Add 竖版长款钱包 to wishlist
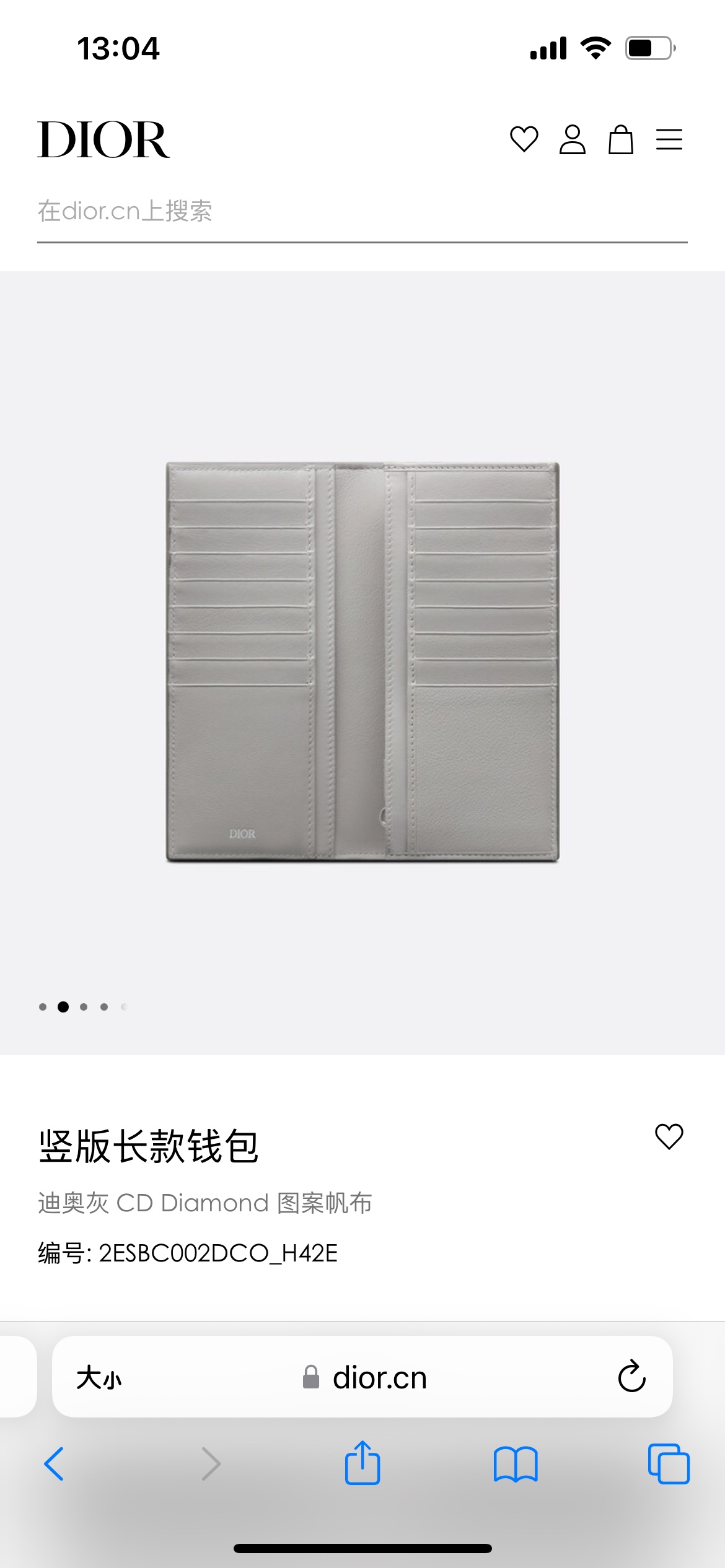 pyautogui.click(x=669, y=1136)
